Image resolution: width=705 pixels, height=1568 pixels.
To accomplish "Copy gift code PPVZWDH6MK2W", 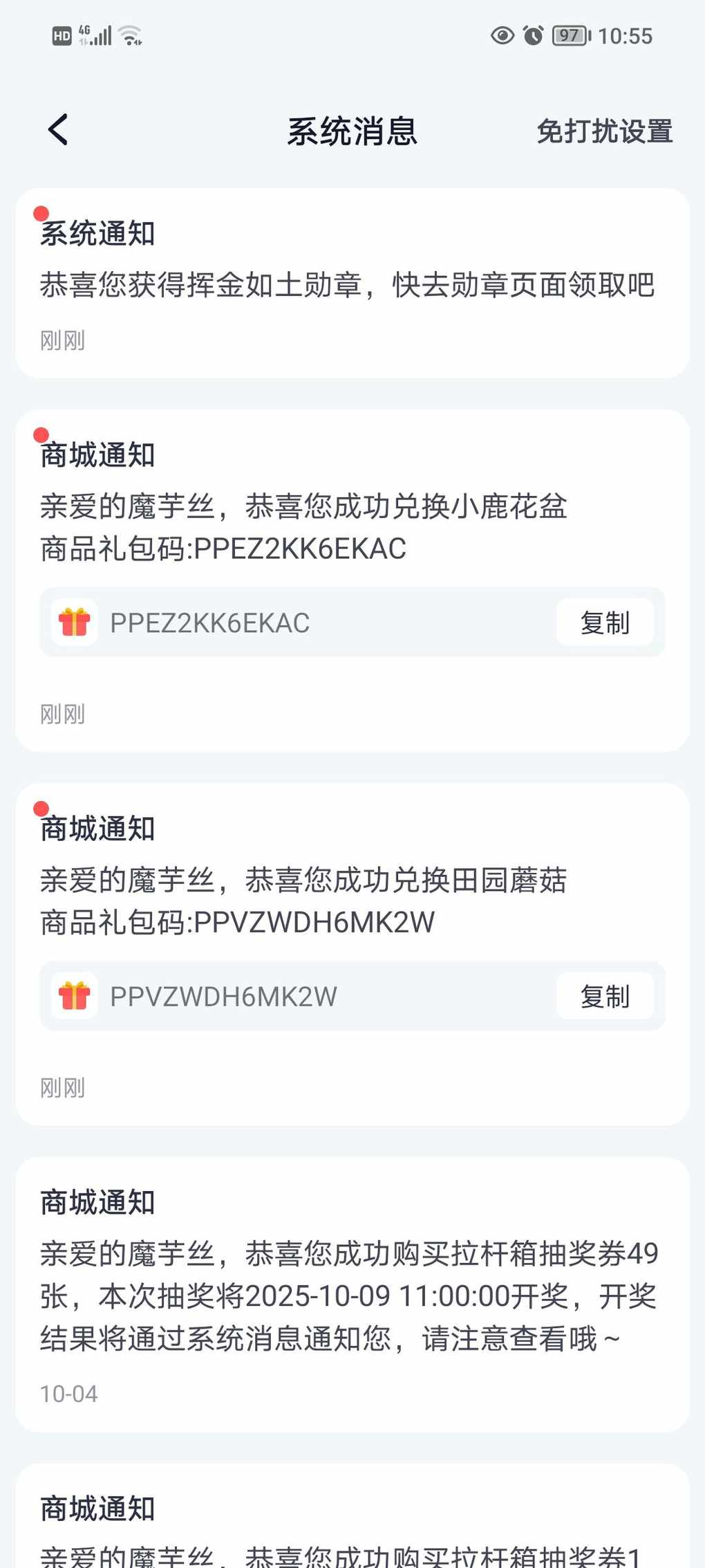I will 605,996.
